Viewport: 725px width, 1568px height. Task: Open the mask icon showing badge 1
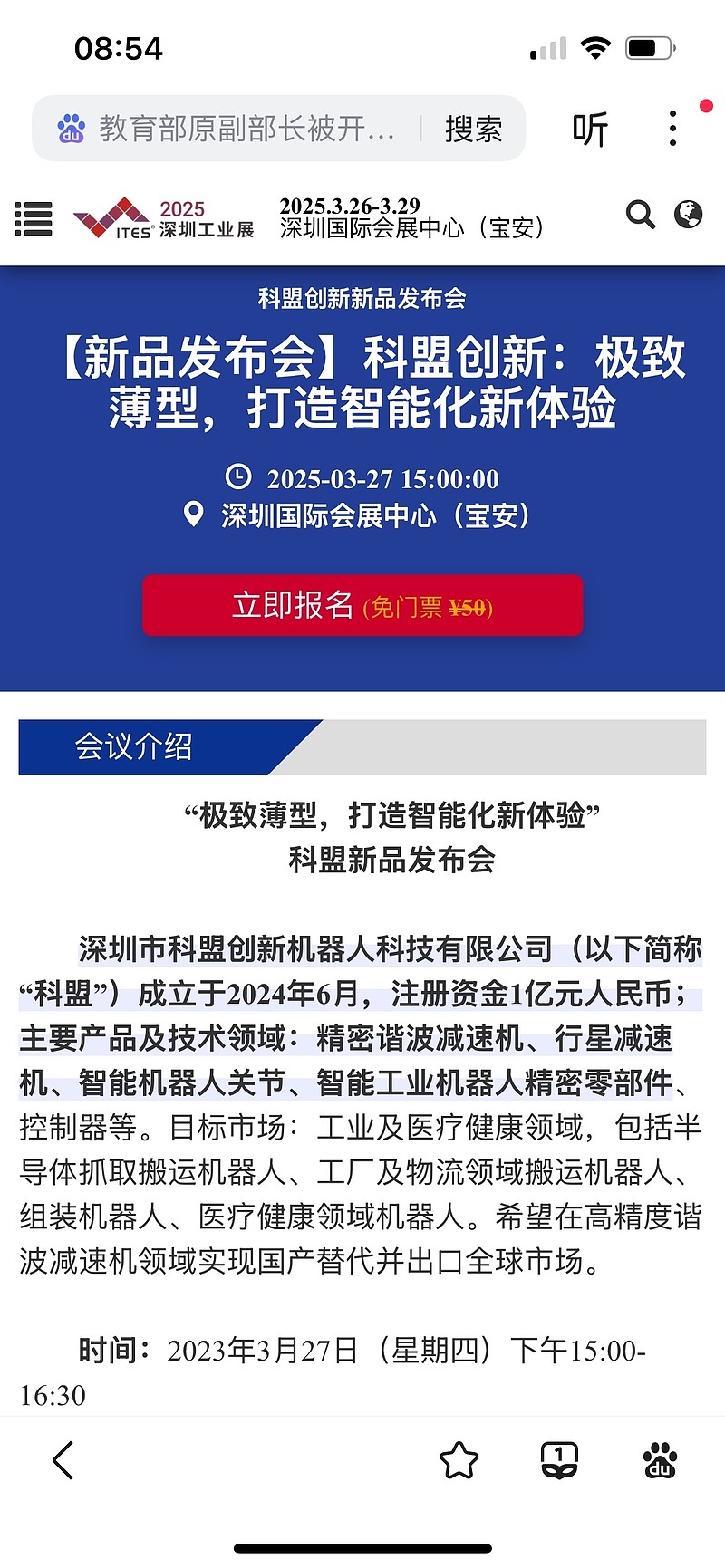tap(561, 1460)
